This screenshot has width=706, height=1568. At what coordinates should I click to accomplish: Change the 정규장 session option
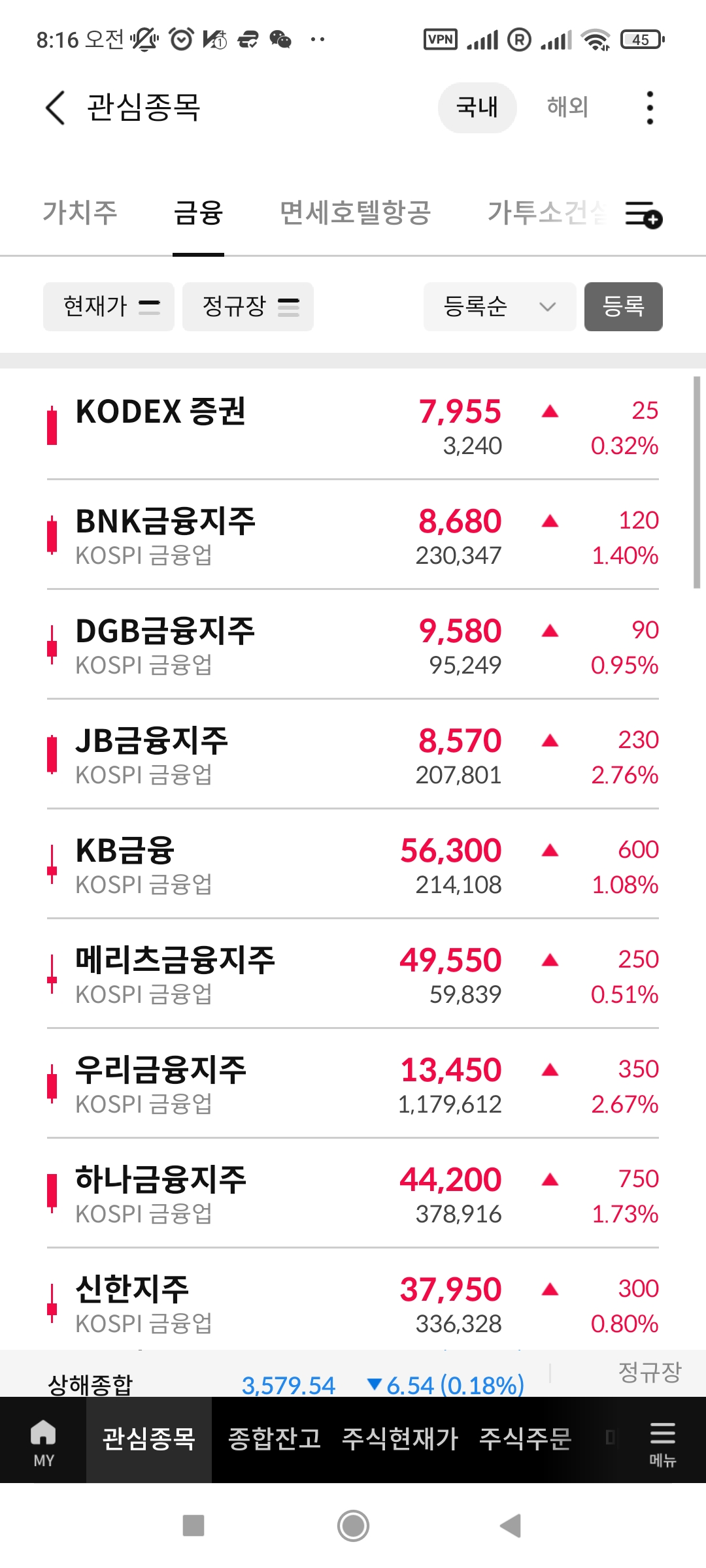coord(248,306)
